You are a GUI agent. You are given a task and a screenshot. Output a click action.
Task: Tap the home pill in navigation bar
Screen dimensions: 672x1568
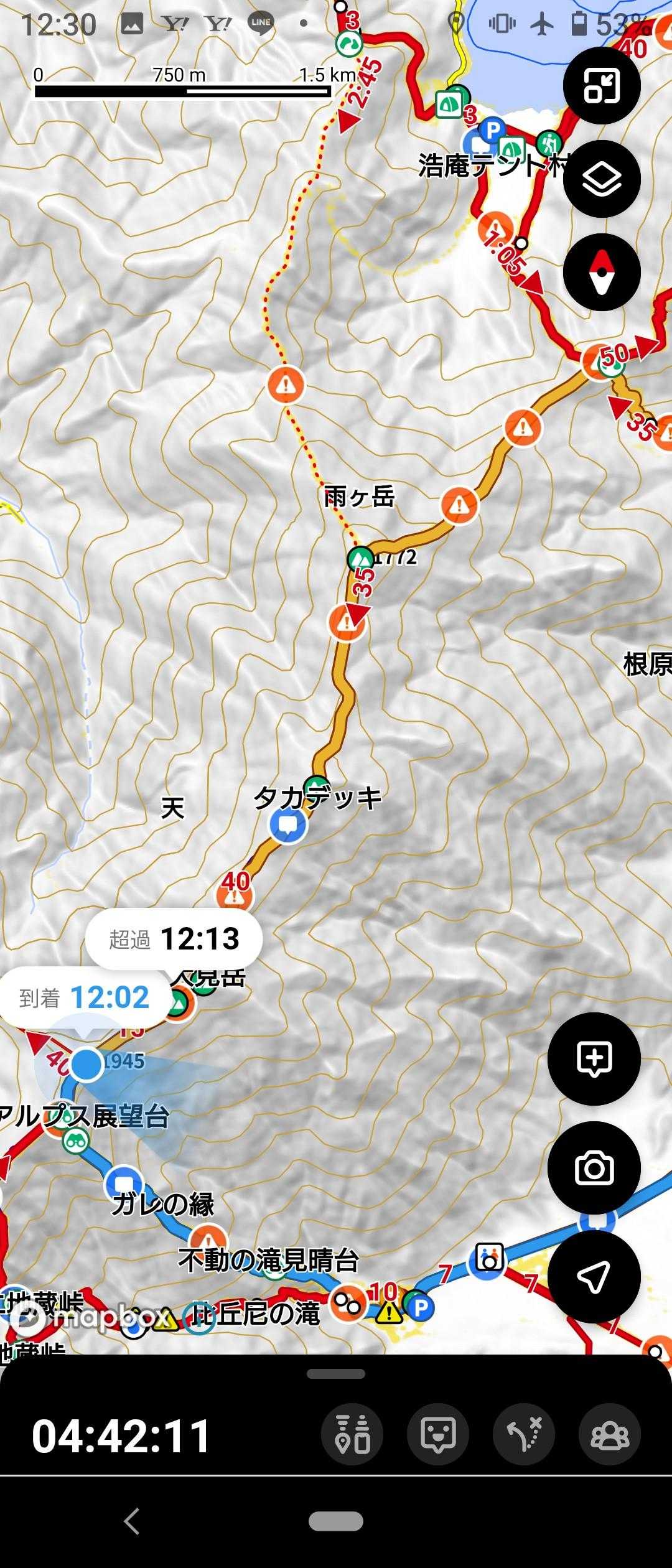point(336,1522)
